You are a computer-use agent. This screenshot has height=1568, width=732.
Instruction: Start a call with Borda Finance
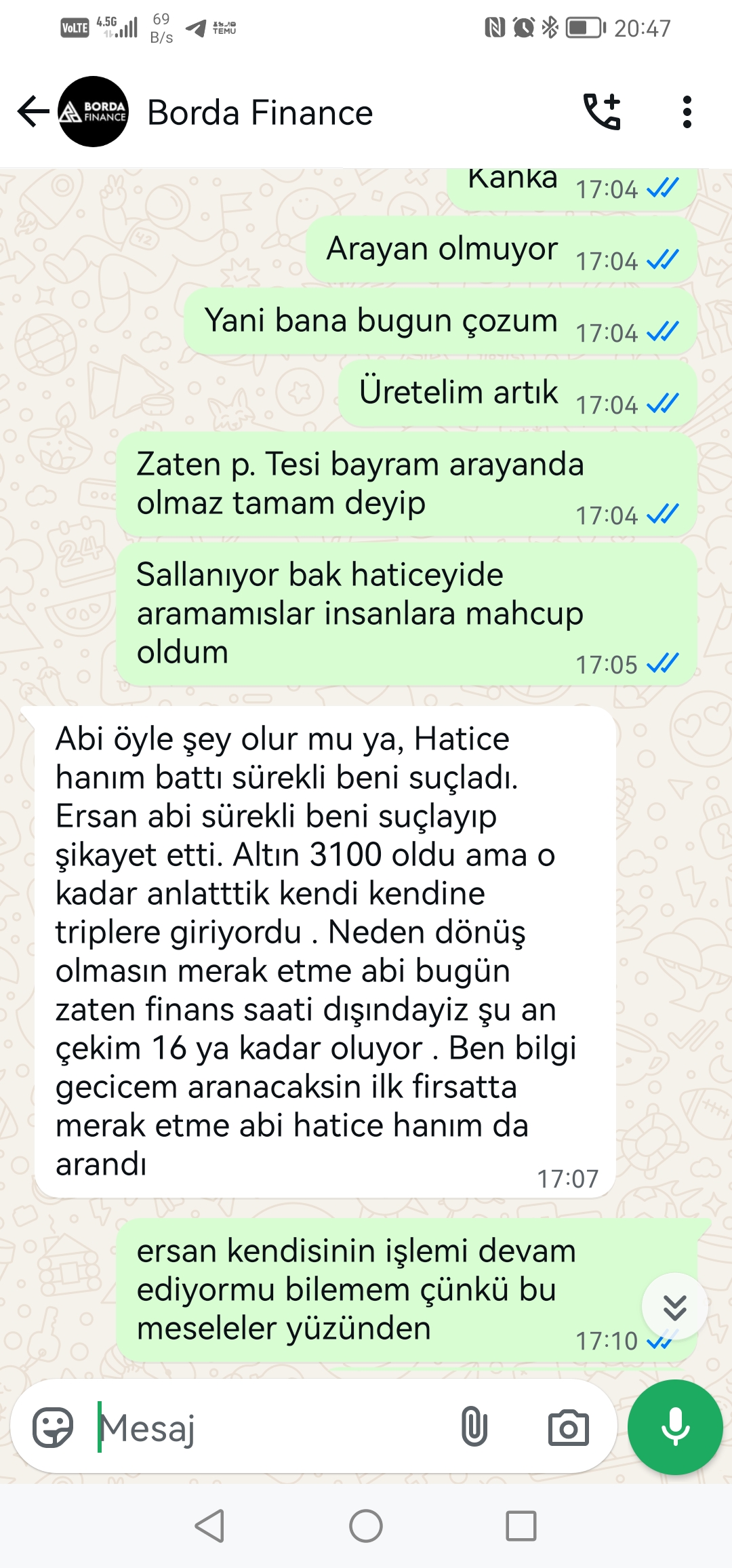602,112
